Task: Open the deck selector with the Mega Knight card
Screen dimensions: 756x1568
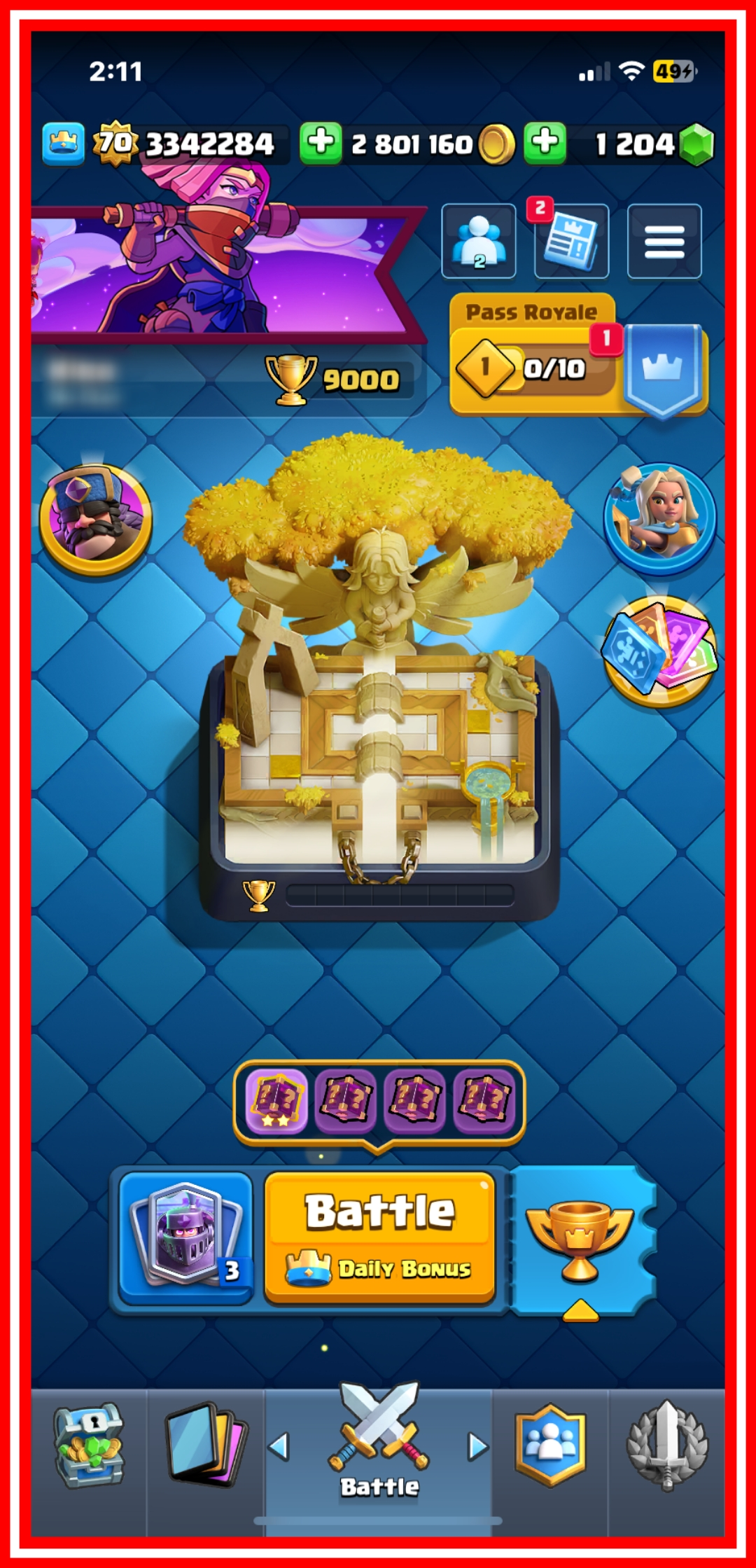Action: coord(186,1237)
